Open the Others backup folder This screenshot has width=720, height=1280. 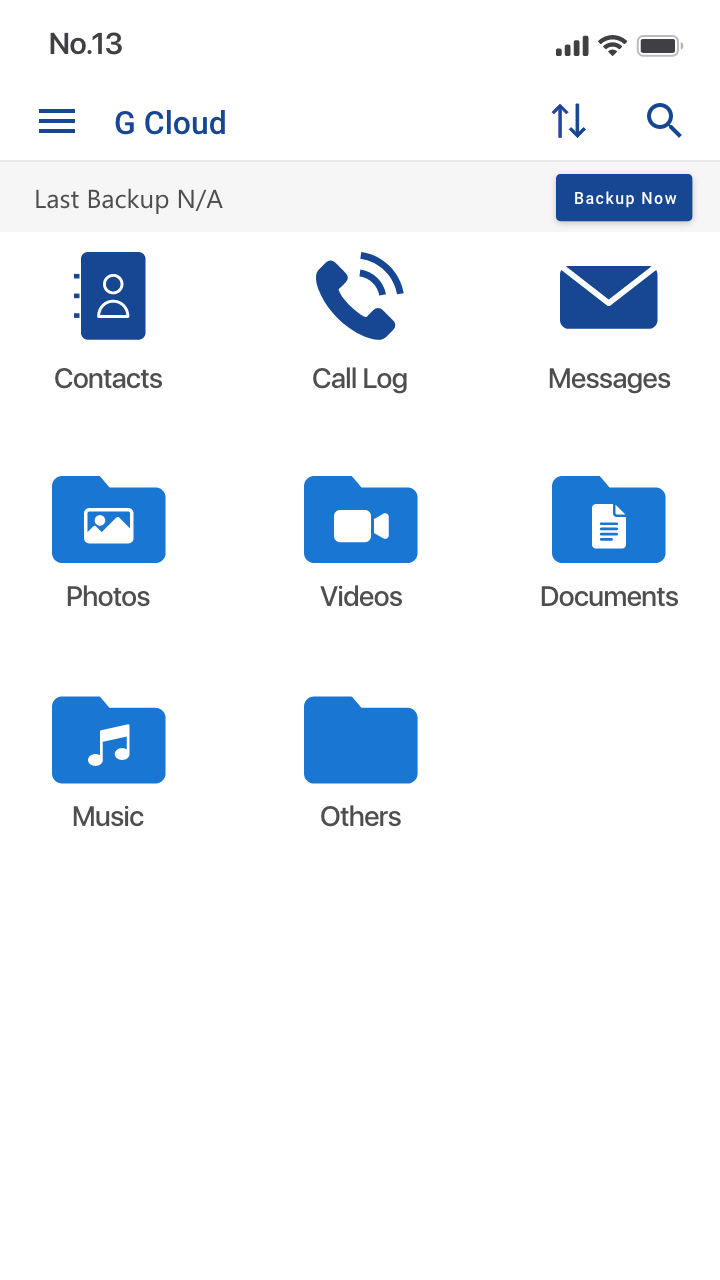360,740
